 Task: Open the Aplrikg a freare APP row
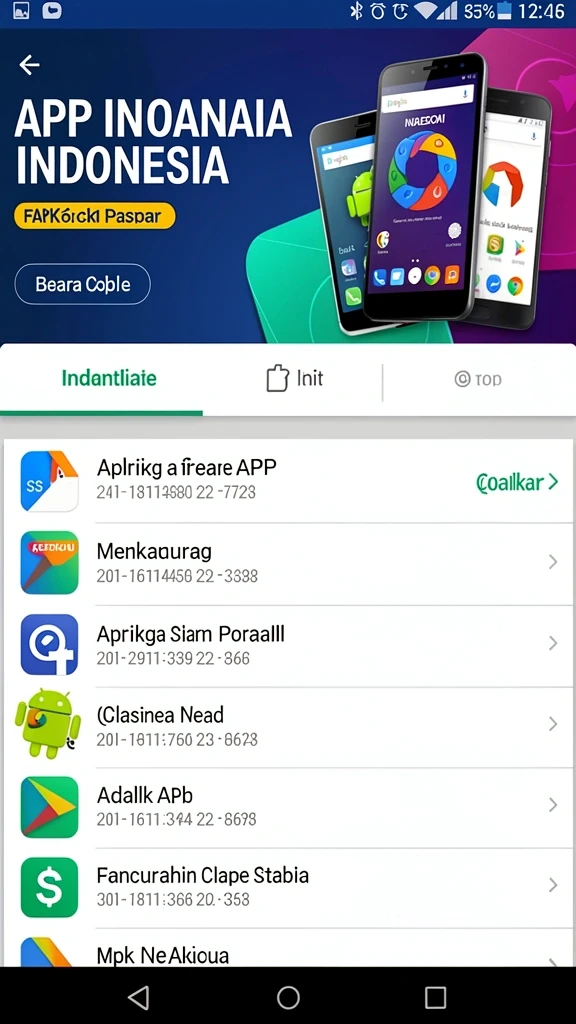click(x=288, y=481)
